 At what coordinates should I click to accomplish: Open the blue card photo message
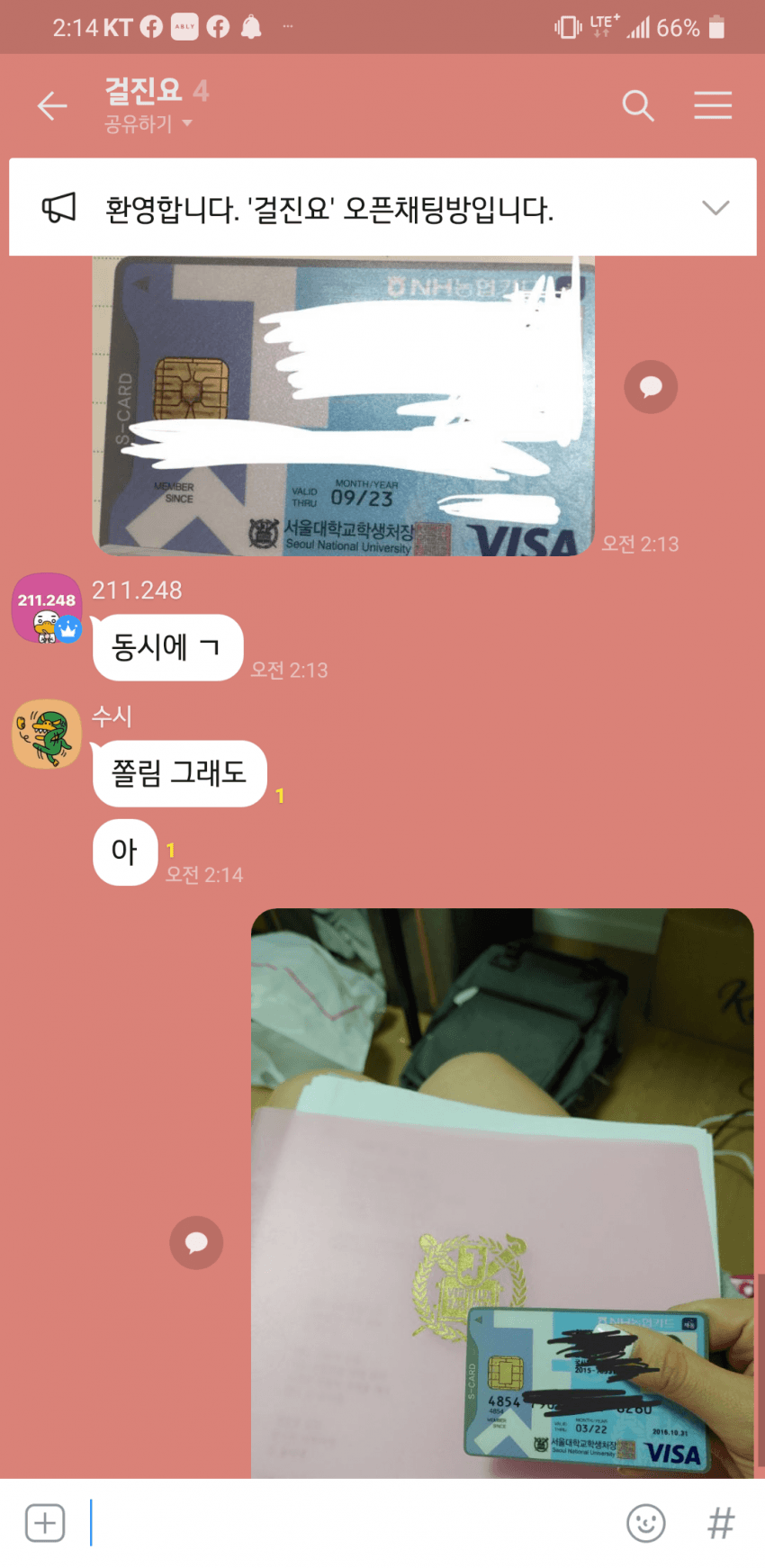point(344,405)
